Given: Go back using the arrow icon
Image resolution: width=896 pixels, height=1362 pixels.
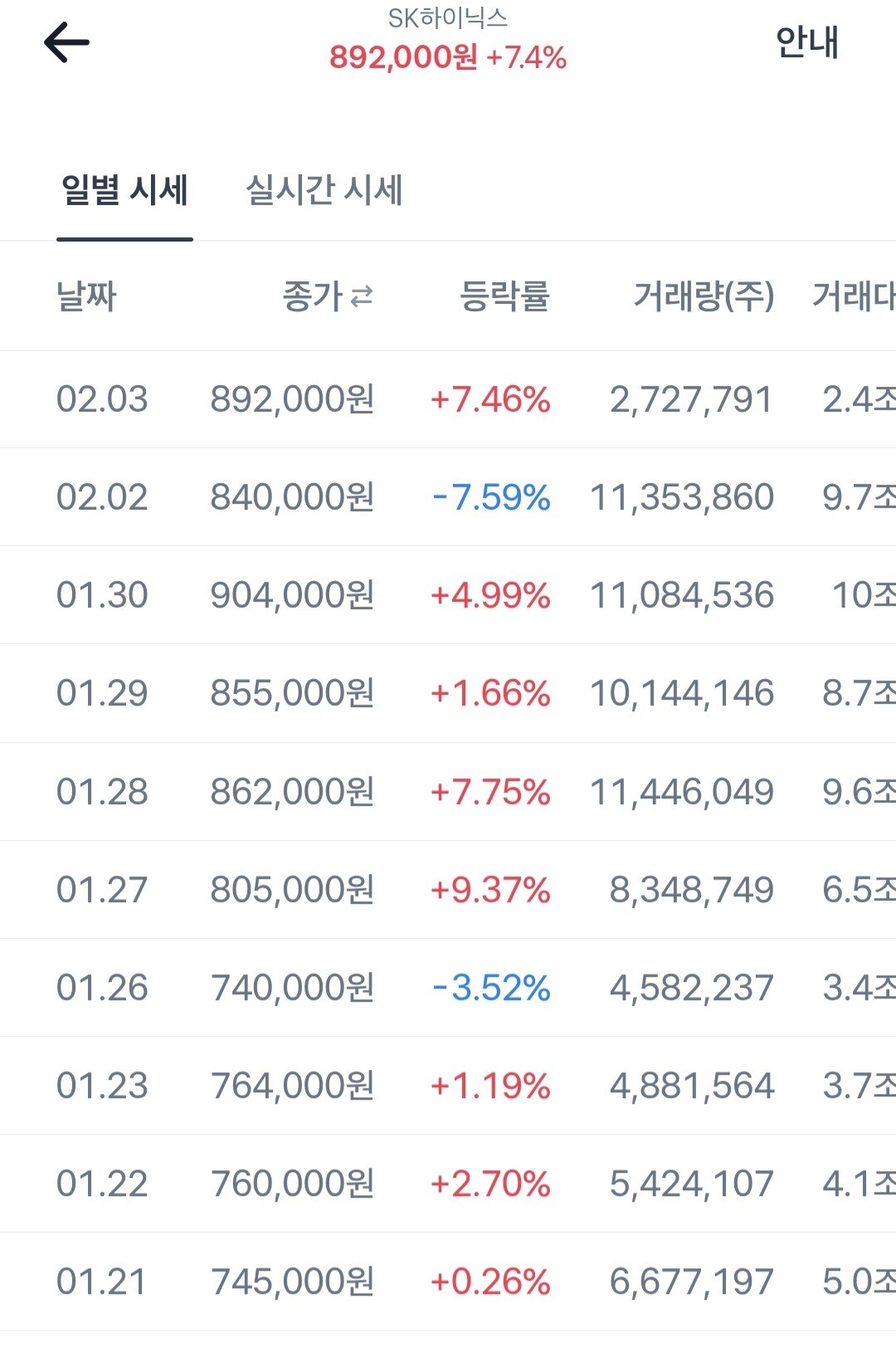Looking at the screenshot, I should pos(66,42).
